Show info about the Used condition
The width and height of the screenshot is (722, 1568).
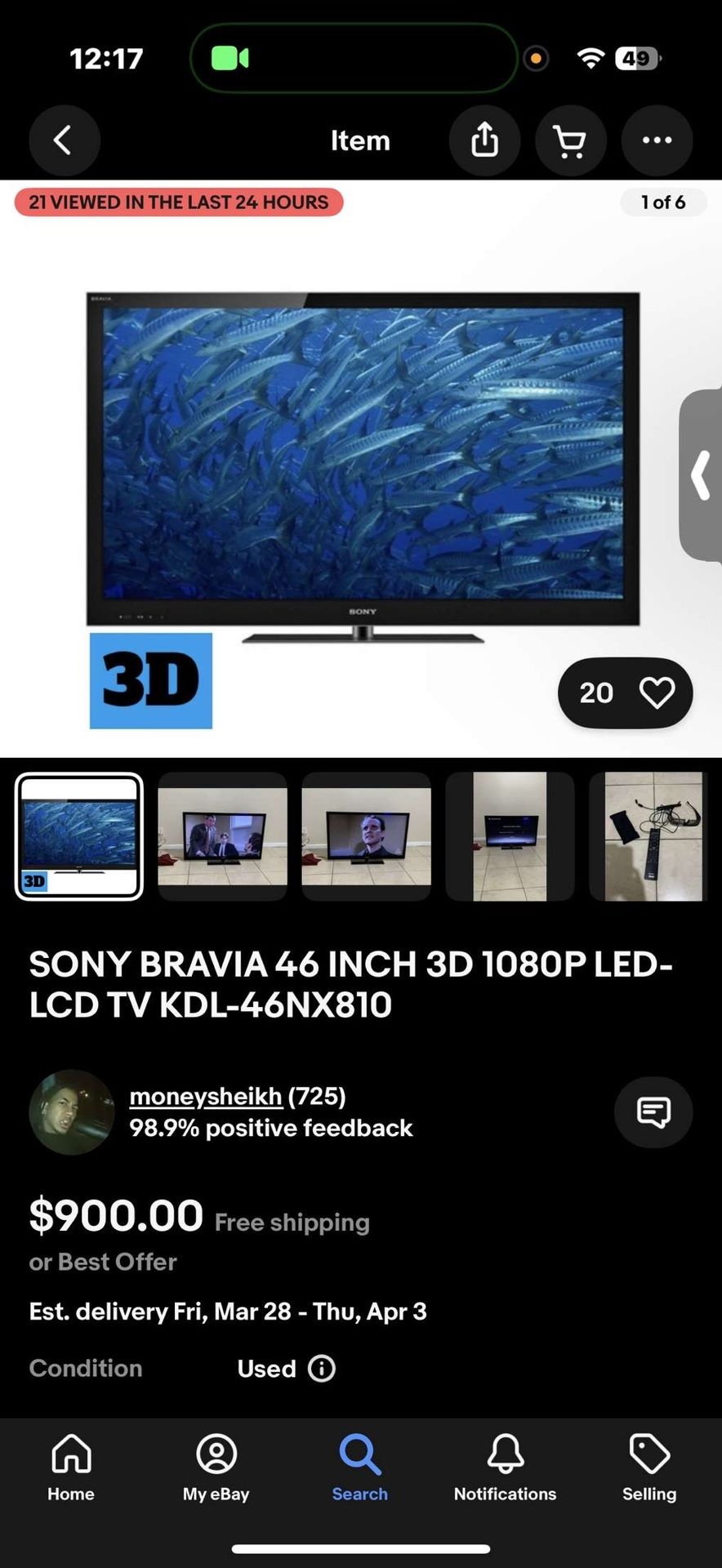322,1368
